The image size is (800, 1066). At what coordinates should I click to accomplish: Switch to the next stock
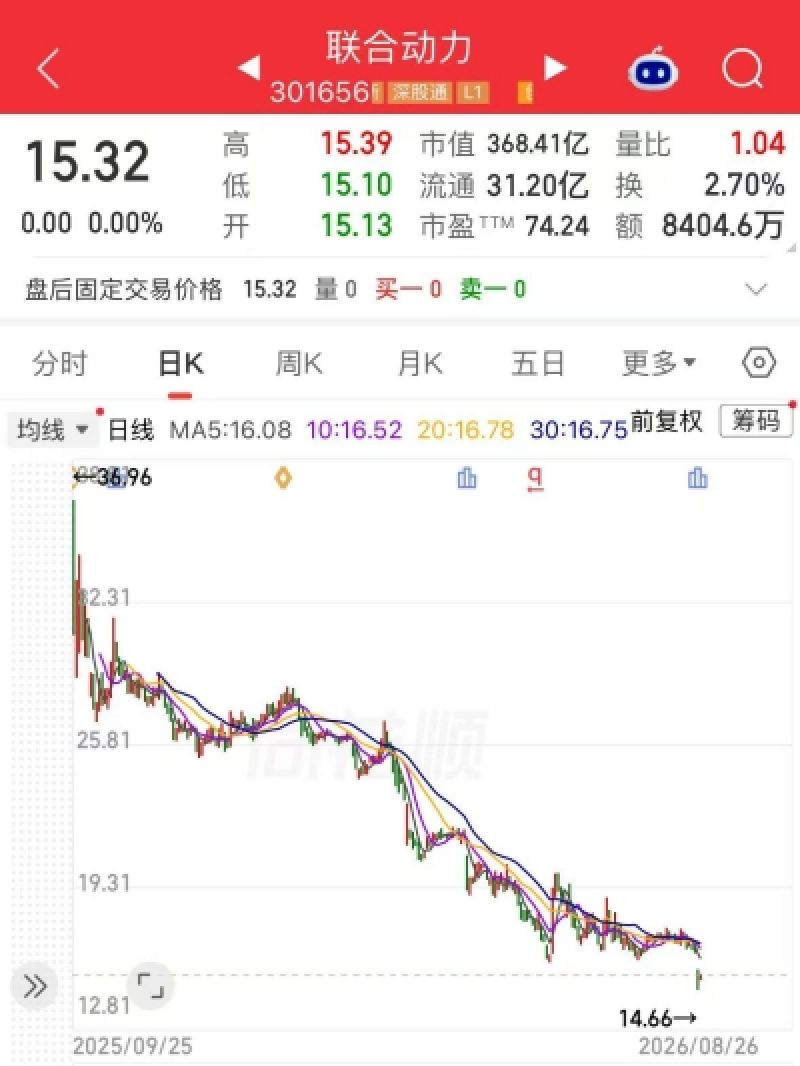(x=555, y=67)
